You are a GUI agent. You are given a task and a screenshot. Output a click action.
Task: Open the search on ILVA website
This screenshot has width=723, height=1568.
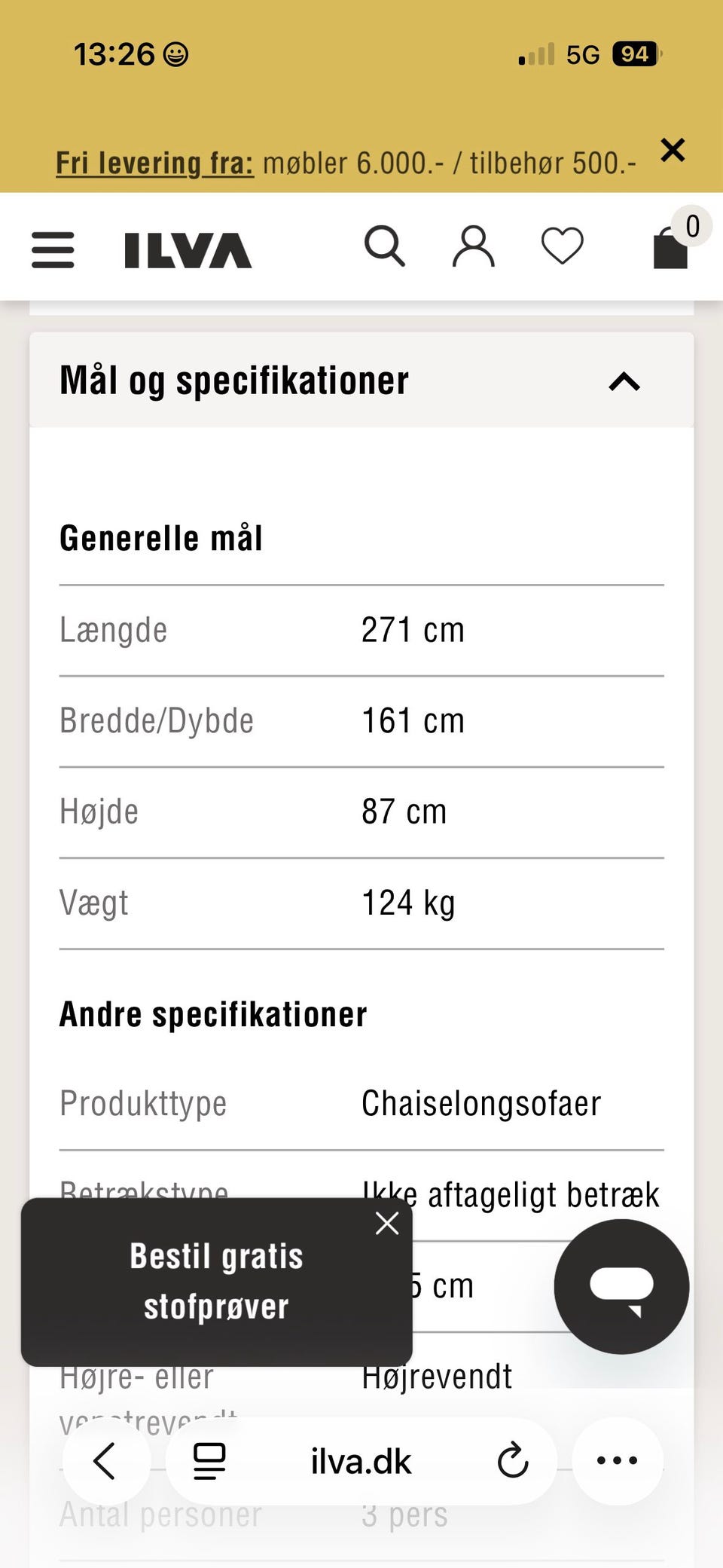385,246
